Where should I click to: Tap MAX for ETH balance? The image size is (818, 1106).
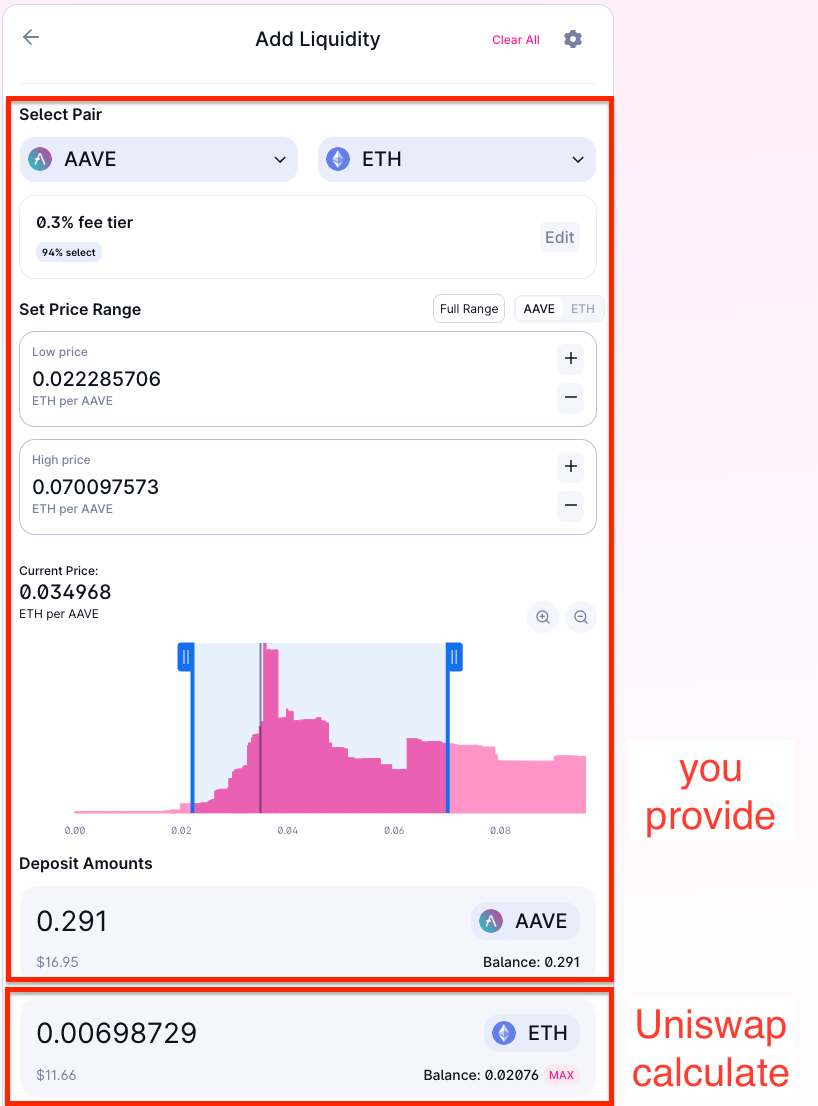tap(561, 1075)
